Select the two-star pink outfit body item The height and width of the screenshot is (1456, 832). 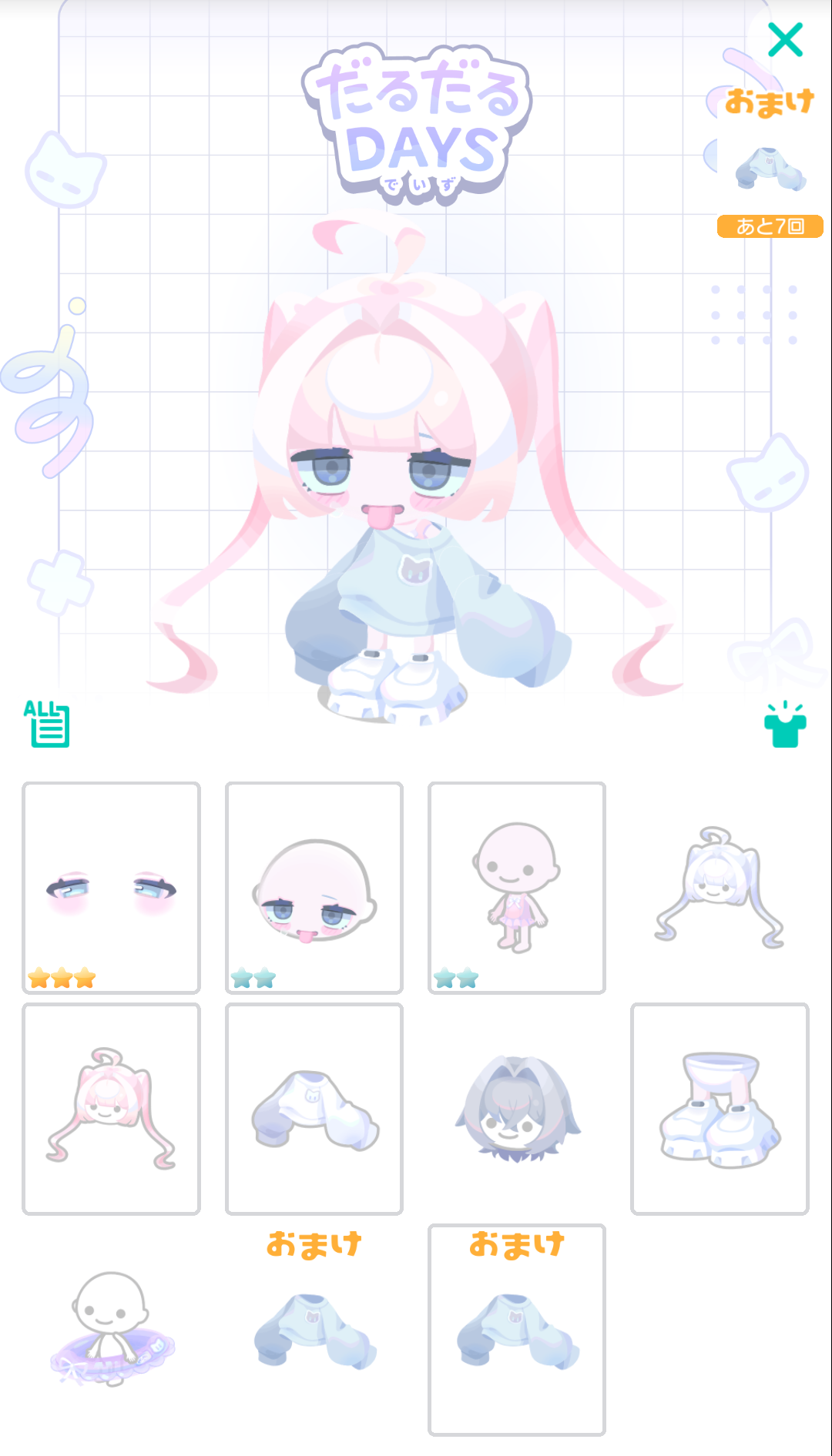[x=517, y=888]
